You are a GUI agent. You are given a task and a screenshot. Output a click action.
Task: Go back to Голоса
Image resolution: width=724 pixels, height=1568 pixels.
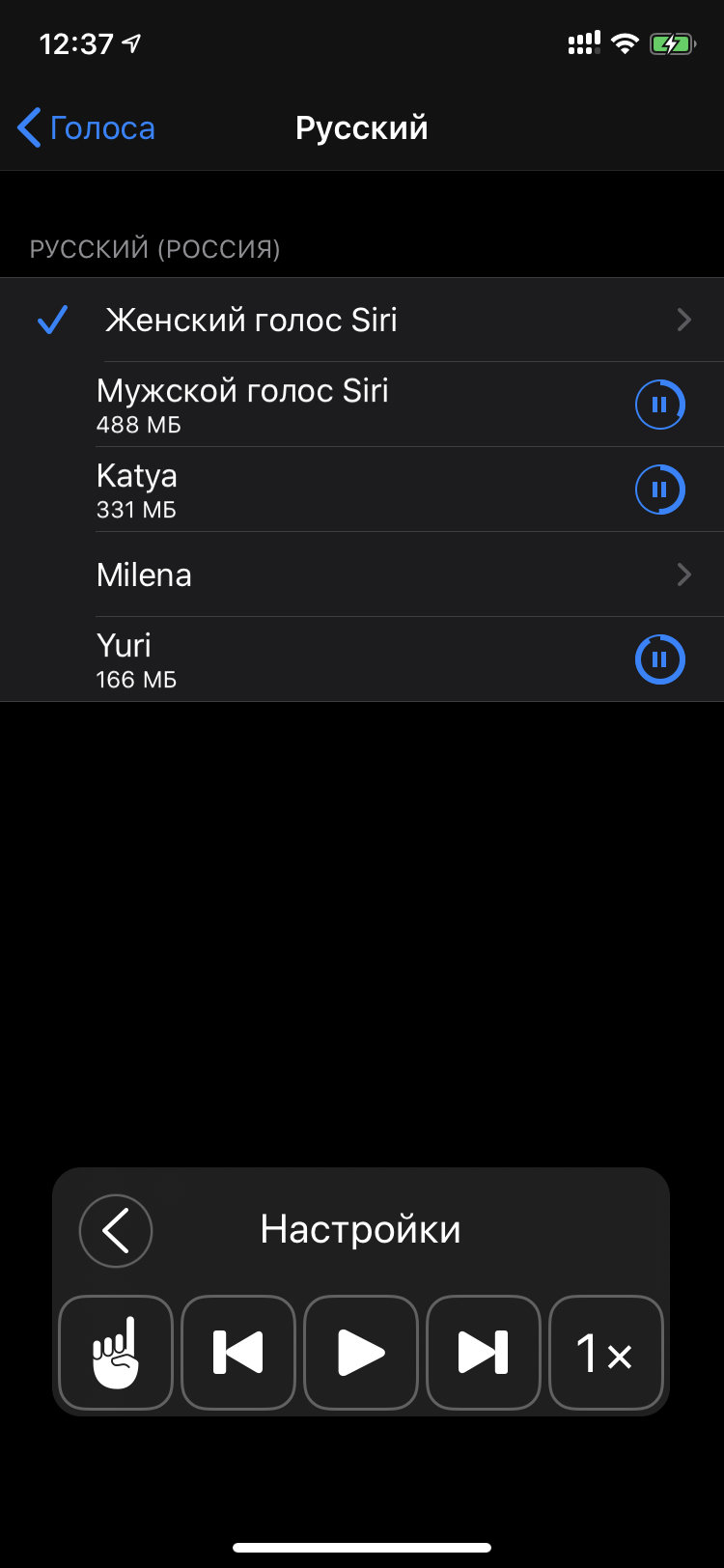(86, 127)
